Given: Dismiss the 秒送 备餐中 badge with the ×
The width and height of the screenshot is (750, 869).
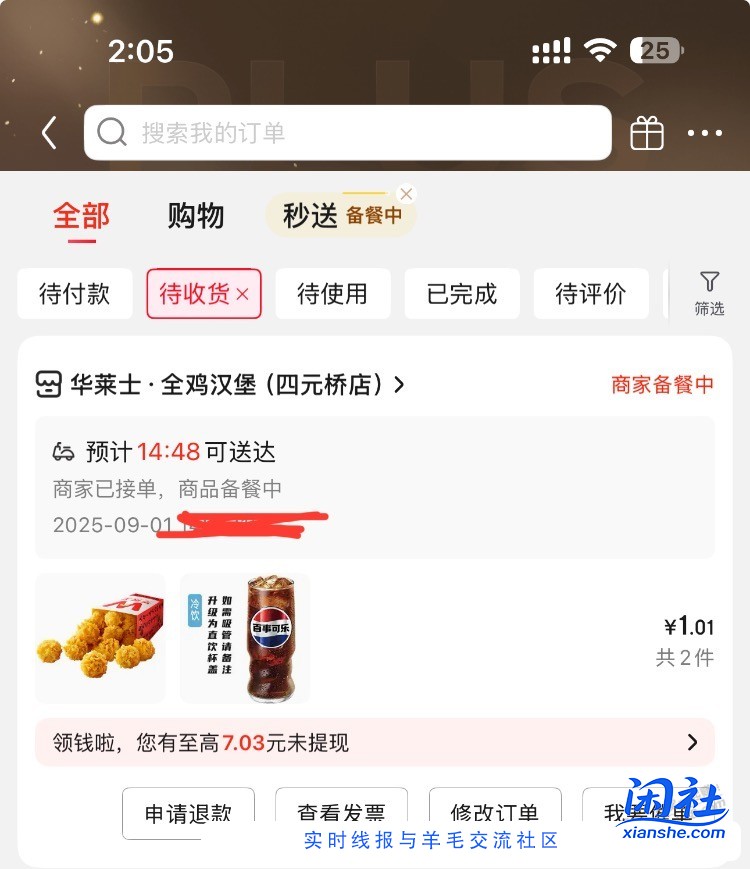Looking at the screenshot, I should click(x=406, y=193).
